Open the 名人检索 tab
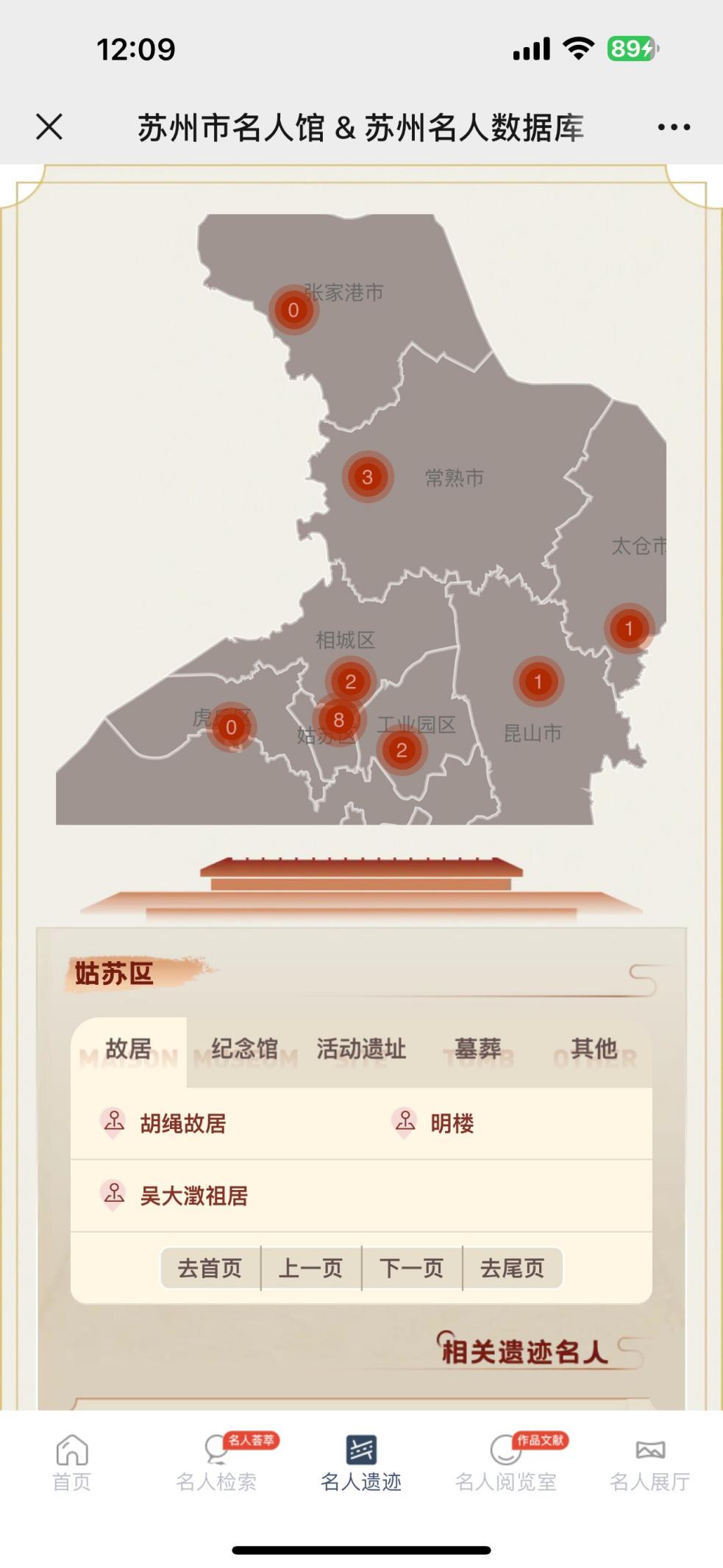 coord(216,1464)
